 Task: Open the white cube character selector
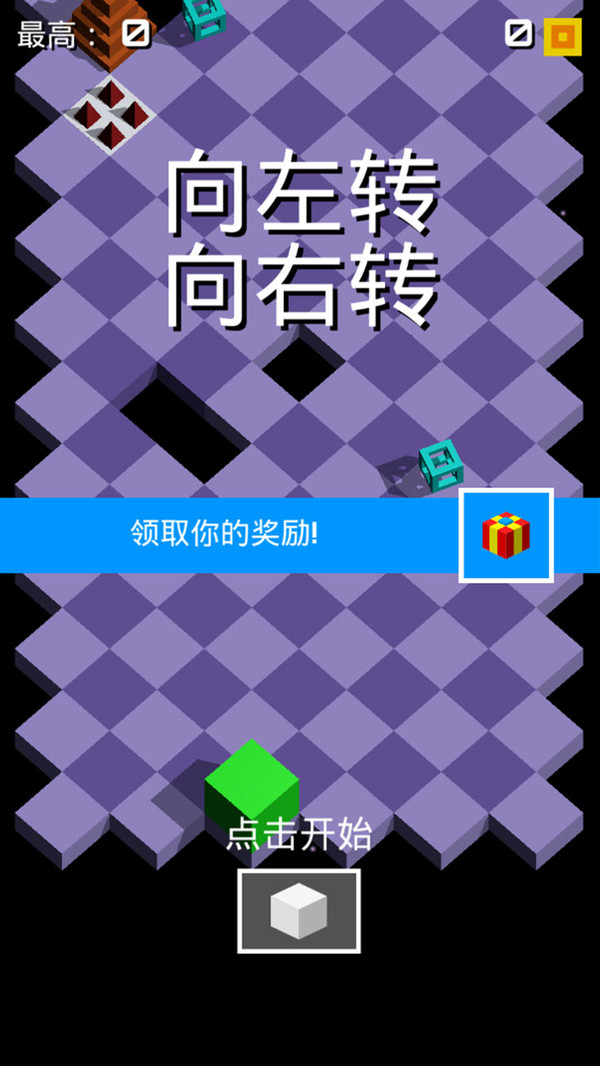pos(298,911)
